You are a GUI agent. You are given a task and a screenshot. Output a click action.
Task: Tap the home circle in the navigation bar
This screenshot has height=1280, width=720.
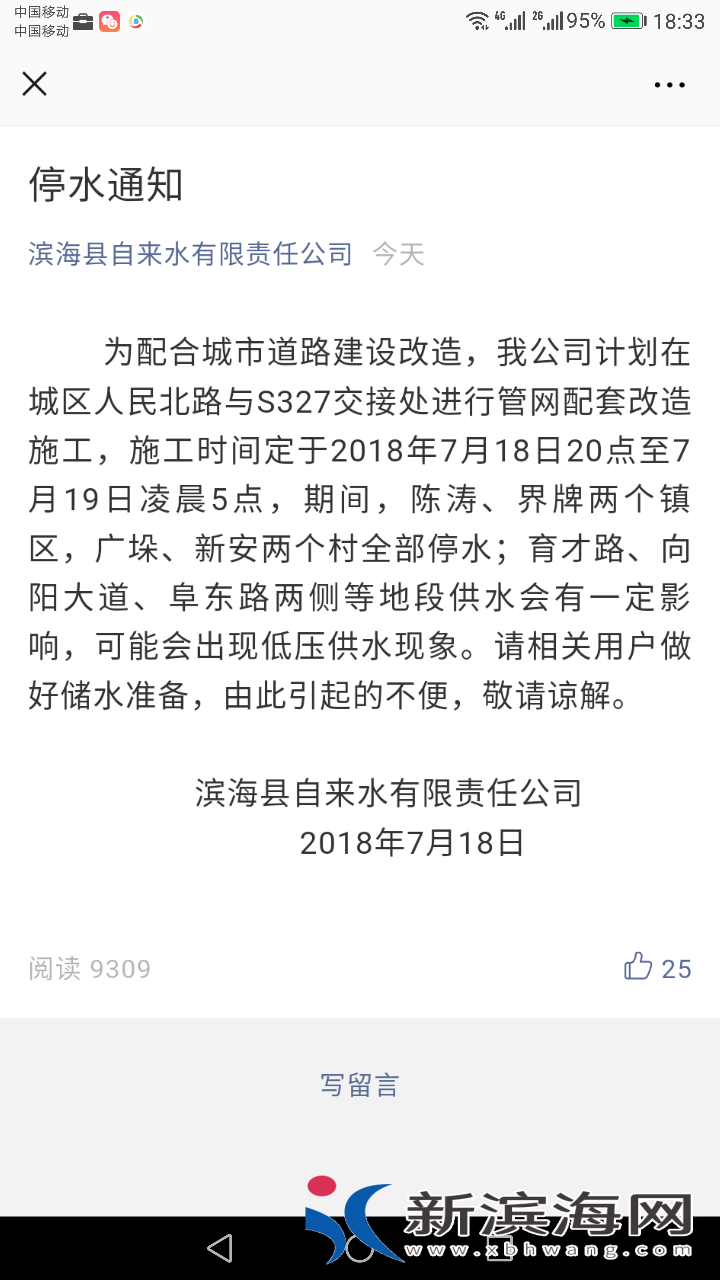360,1247
